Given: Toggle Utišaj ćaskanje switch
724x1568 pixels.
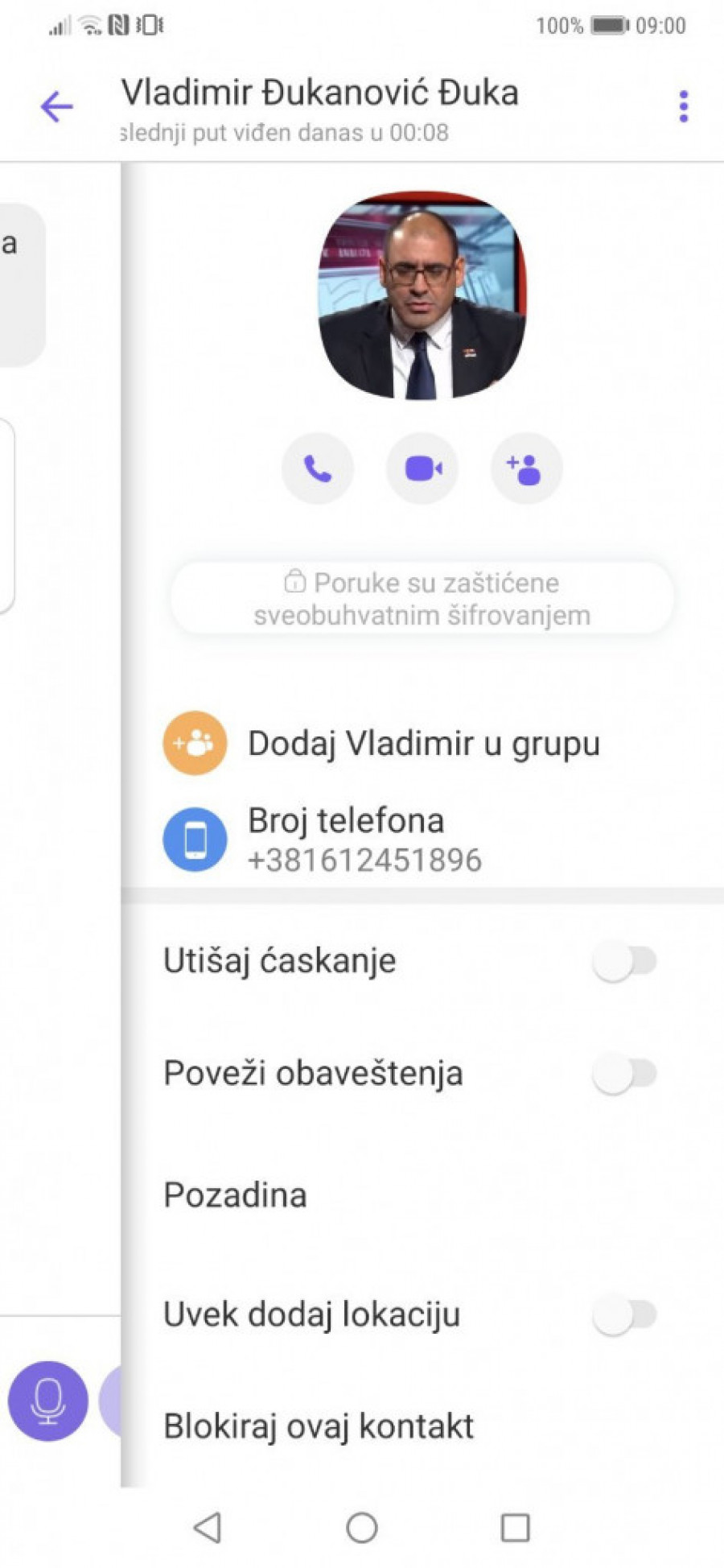Looking at the screenshot, I should point(625,961).
